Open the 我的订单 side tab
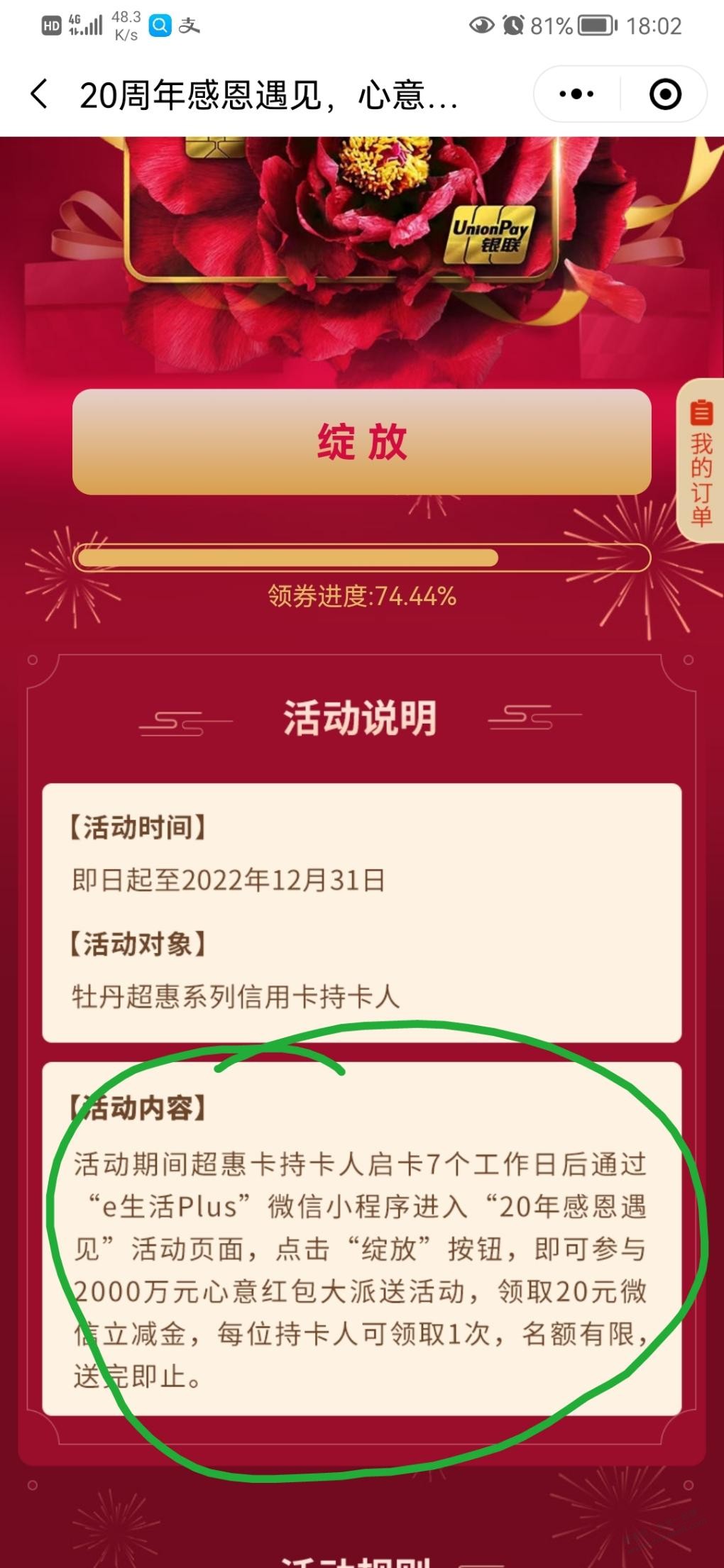 pos(701,462)
